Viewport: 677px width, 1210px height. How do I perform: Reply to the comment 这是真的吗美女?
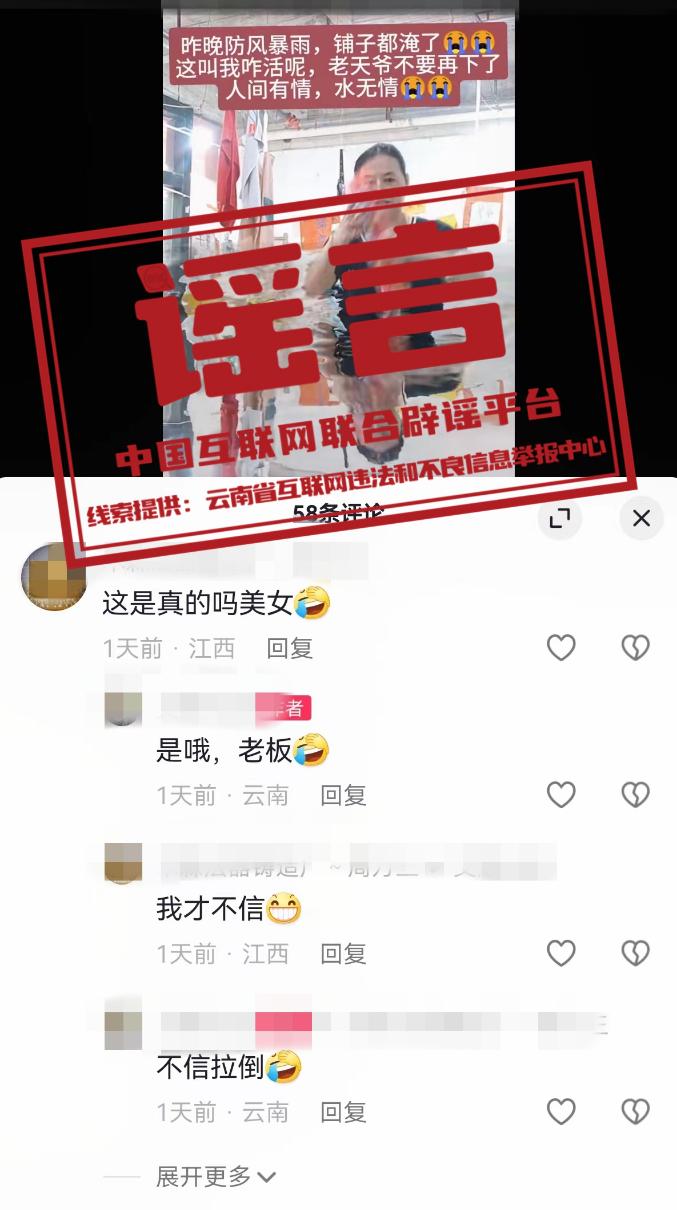click(x=290, y=648)
